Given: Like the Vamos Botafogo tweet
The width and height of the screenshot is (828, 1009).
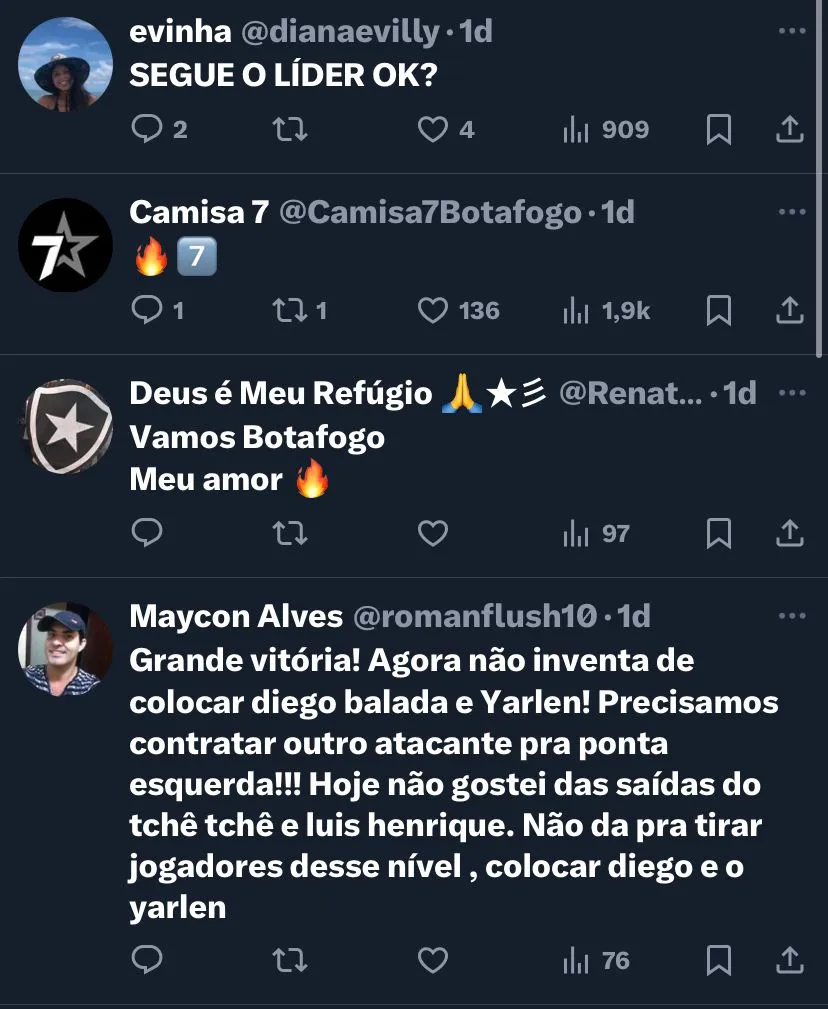Looking at the screenshot, I should [x=432, y=534].
